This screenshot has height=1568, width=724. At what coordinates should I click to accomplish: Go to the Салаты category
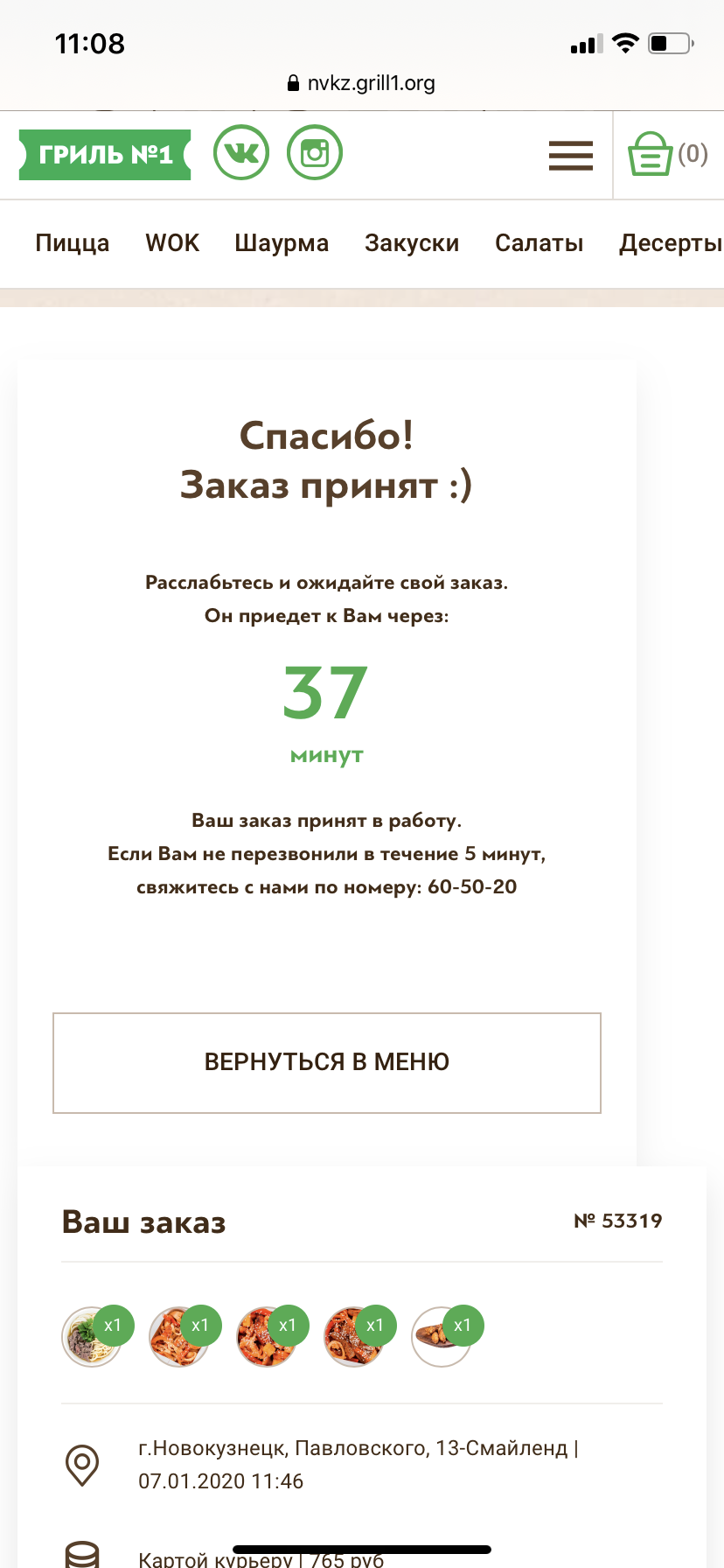coord(540,243)
